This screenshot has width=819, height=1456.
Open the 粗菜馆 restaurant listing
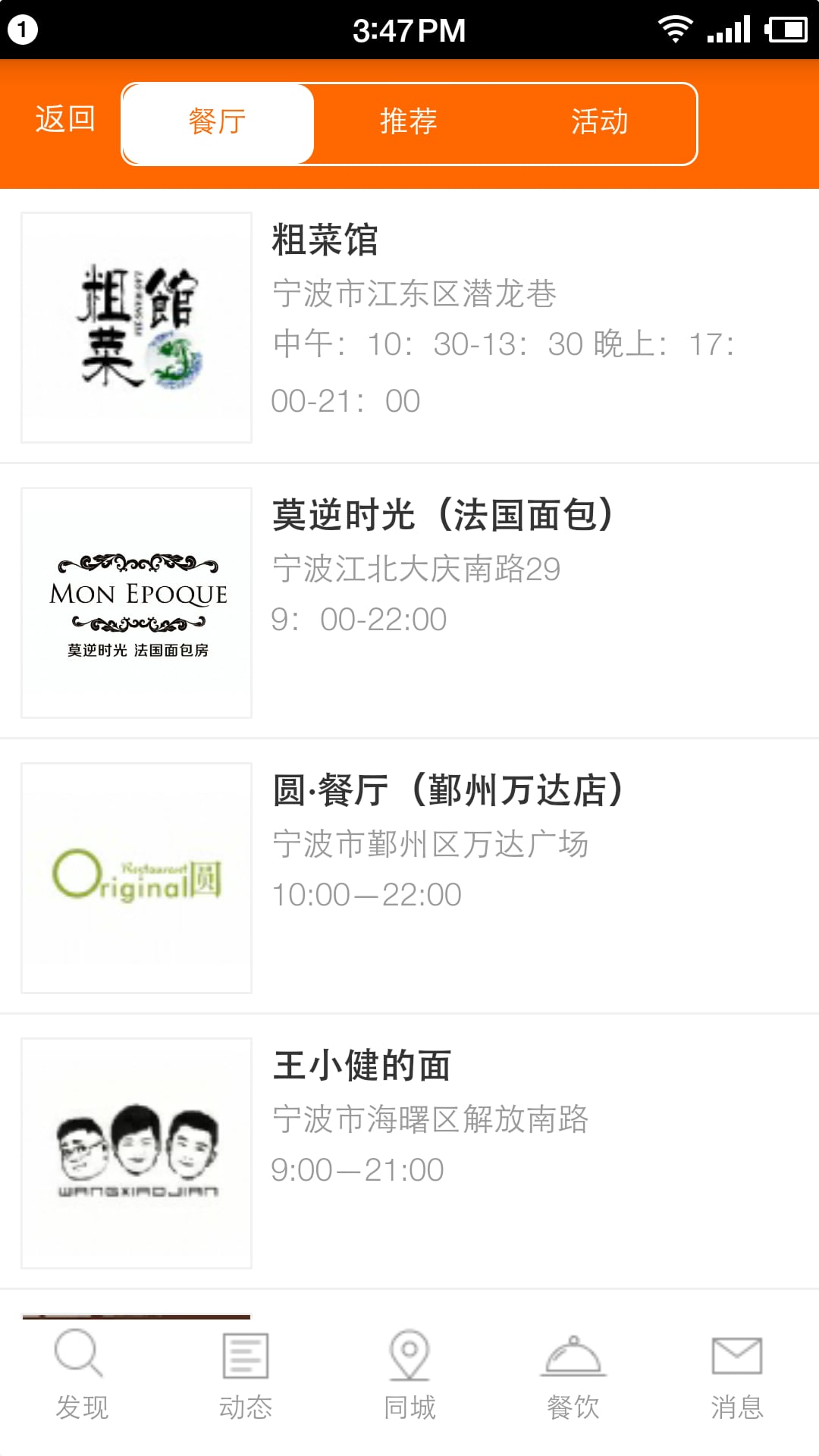(x=409, y=326)
